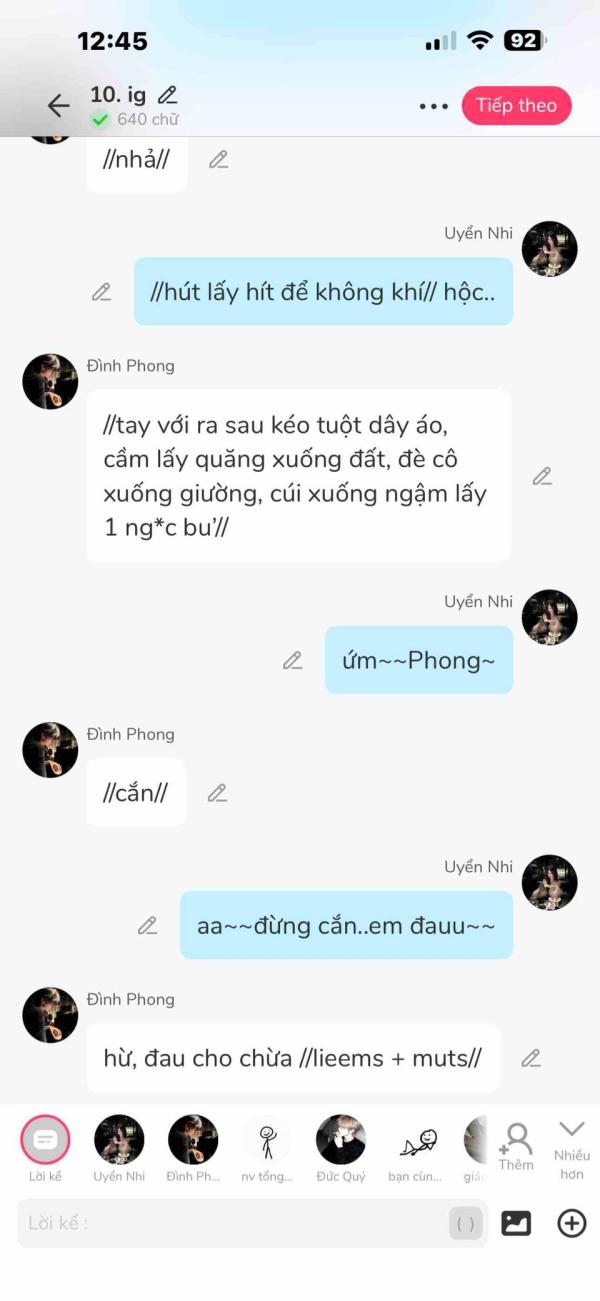600x1301 pixels.
Task: Select Đức Quý as the speaker
Action: pyautogui.click(x=341, y=1140)
